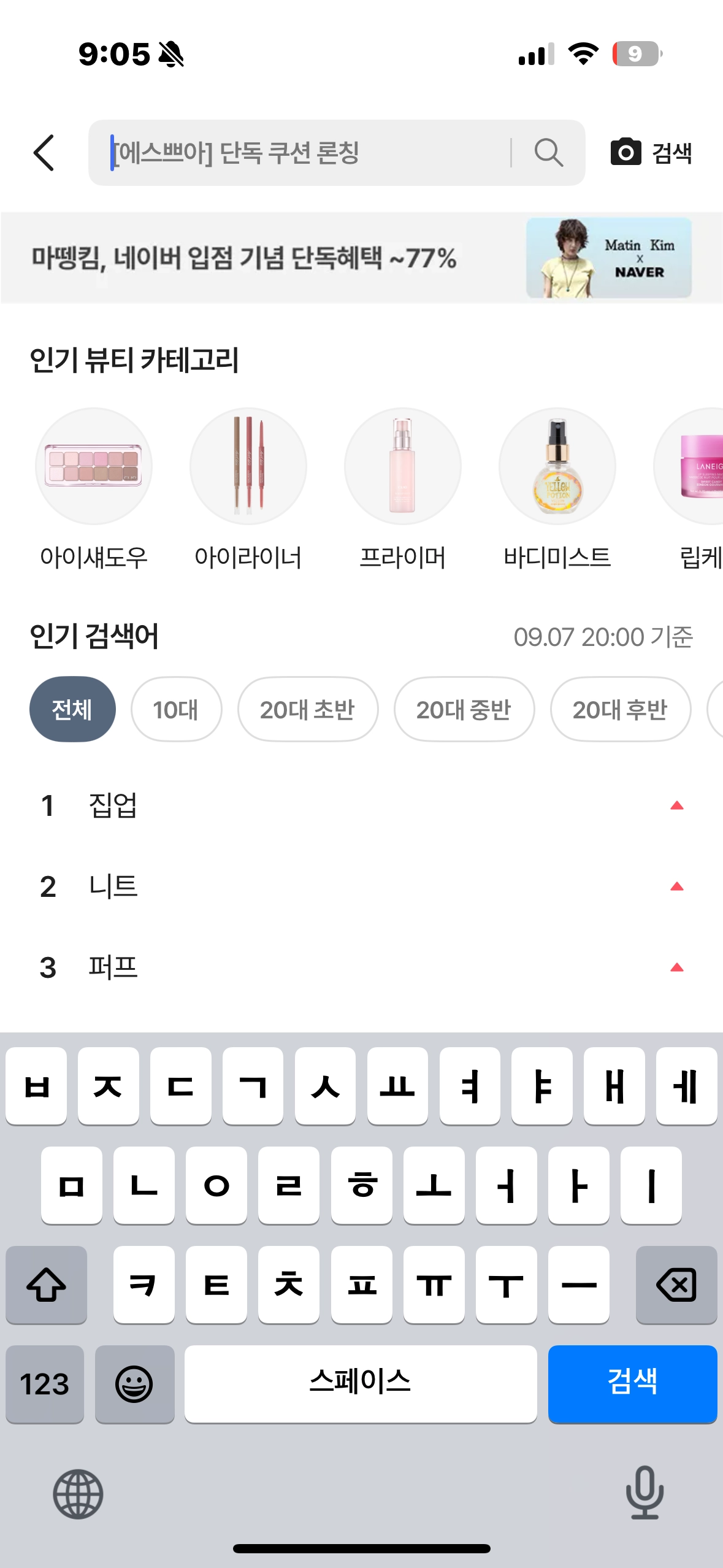This screenshot has height=1568, width=723.
Task: Open the Matin Kim Naver promotion banner
Action: click(x=361, y=258)
